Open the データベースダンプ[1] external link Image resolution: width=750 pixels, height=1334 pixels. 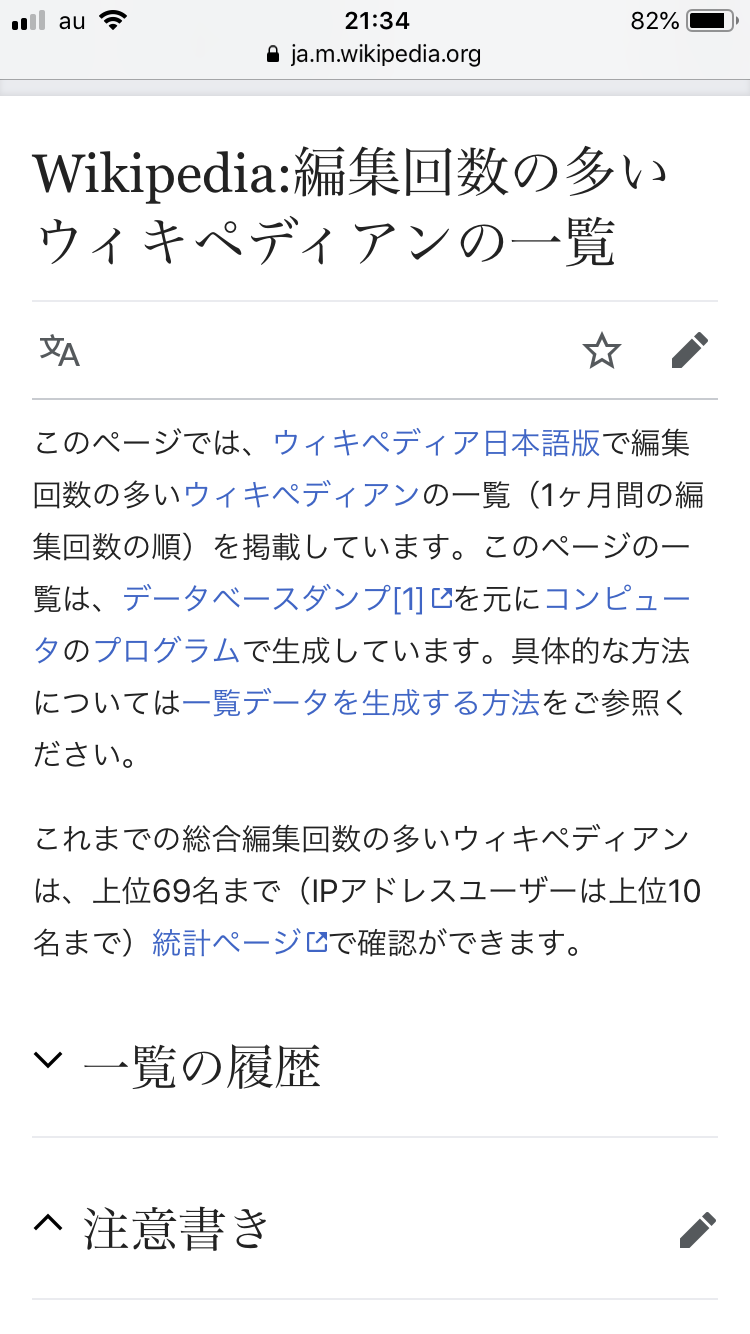click(287, 598)
